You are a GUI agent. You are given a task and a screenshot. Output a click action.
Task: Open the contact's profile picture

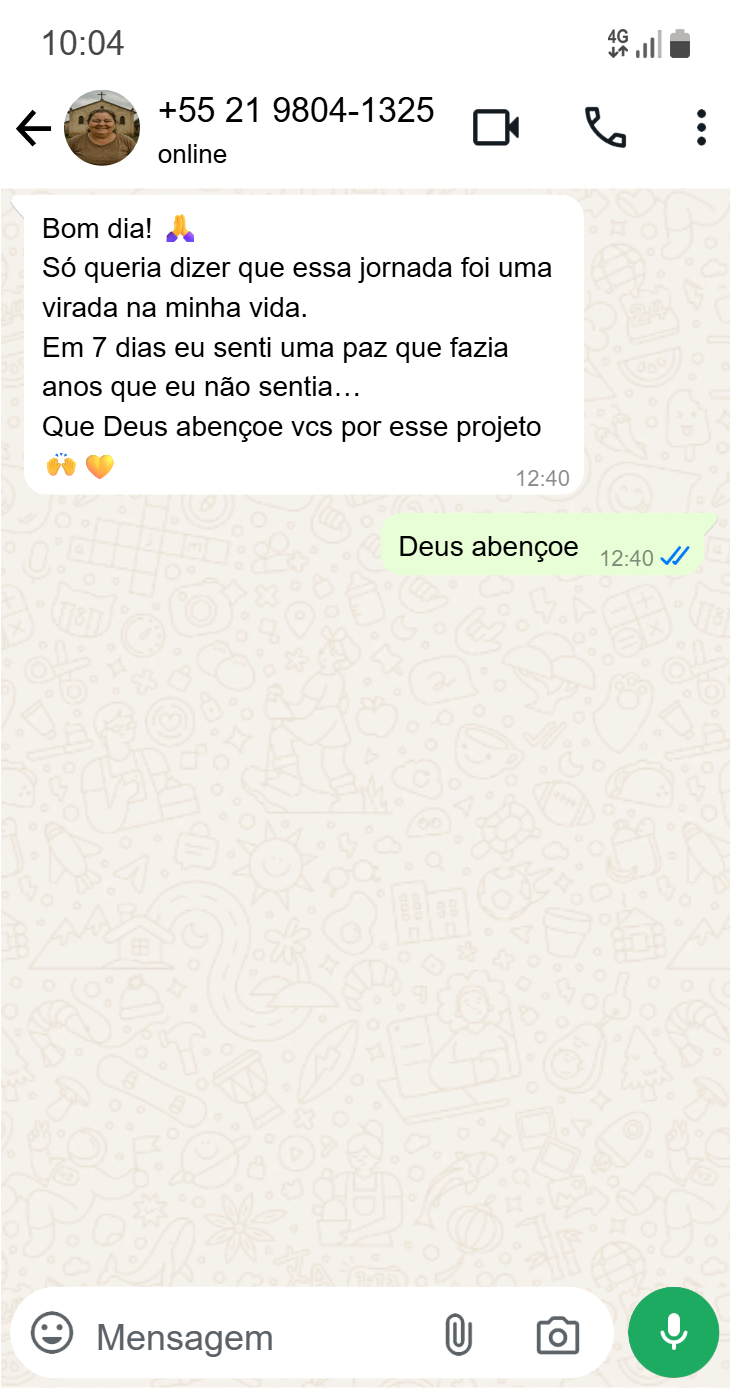click(x=101, y=127)
